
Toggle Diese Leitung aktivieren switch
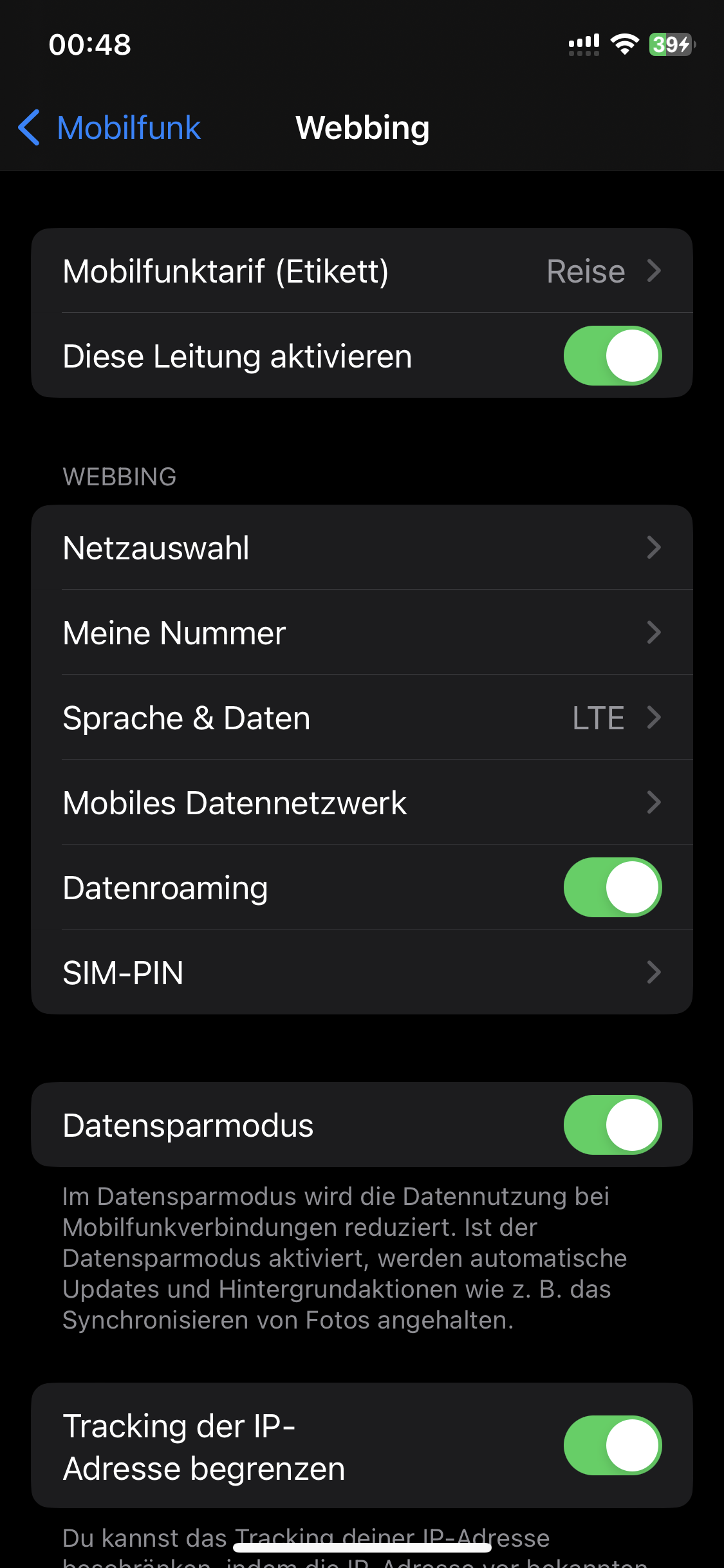[612, 356]
